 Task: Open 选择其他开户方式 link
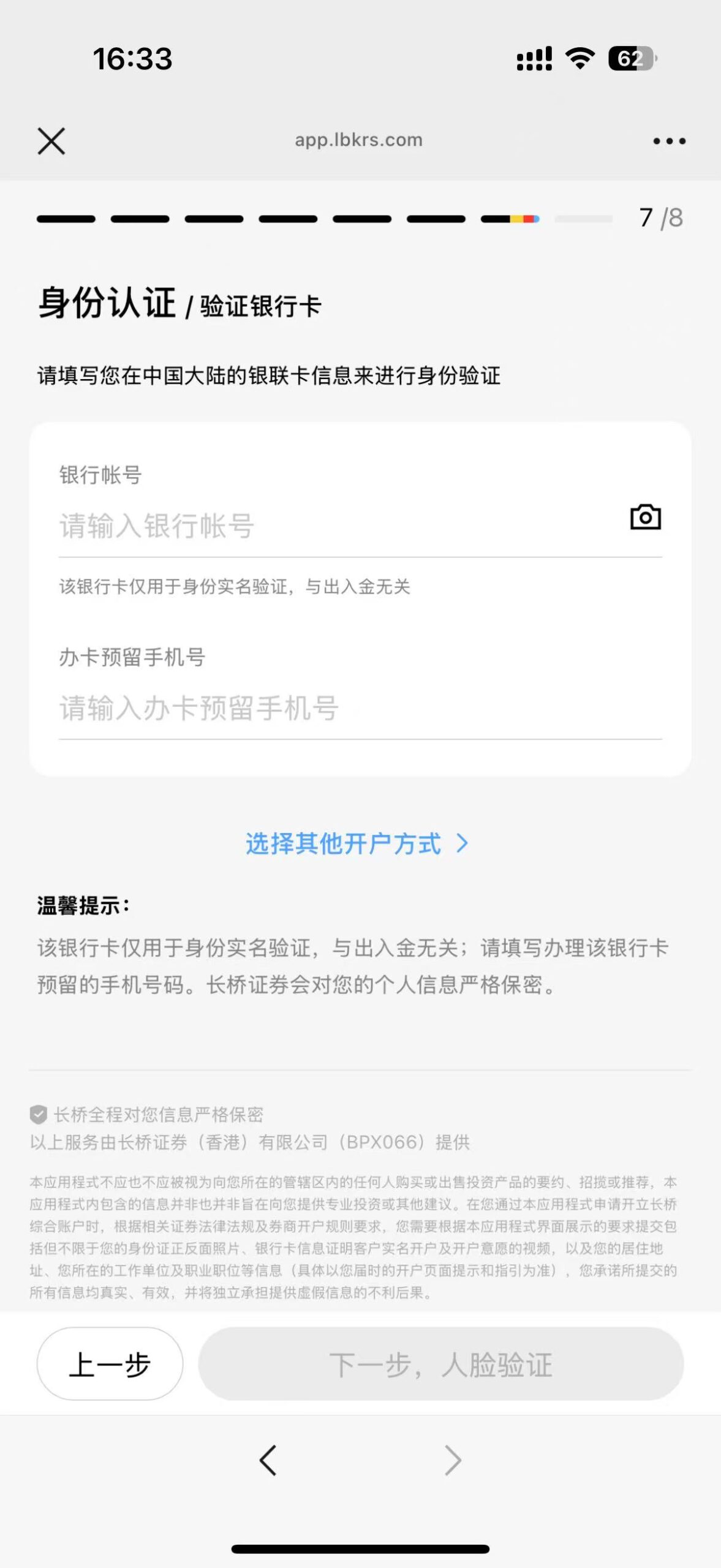(357, 843)
